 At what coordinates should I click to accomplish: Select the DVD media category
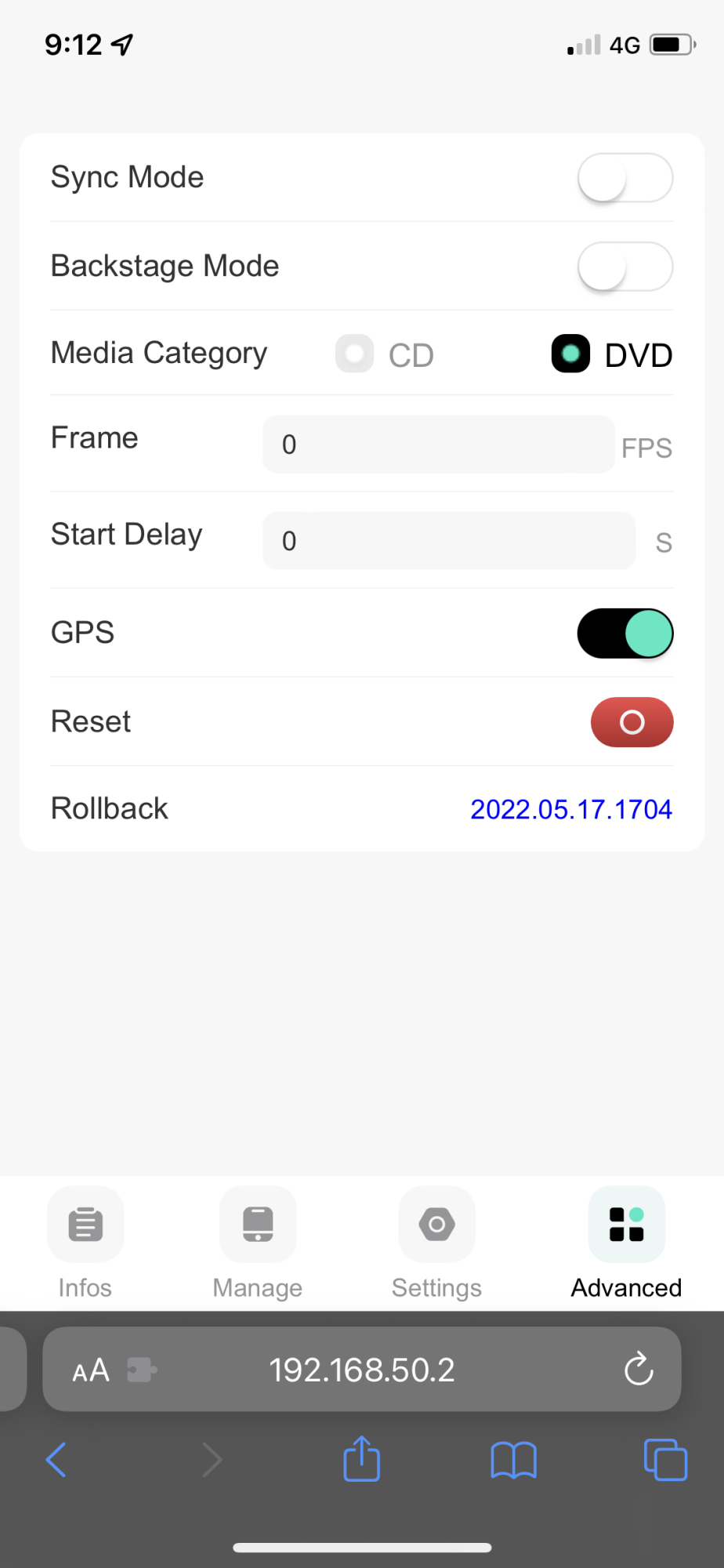click(x=570, y=354)
